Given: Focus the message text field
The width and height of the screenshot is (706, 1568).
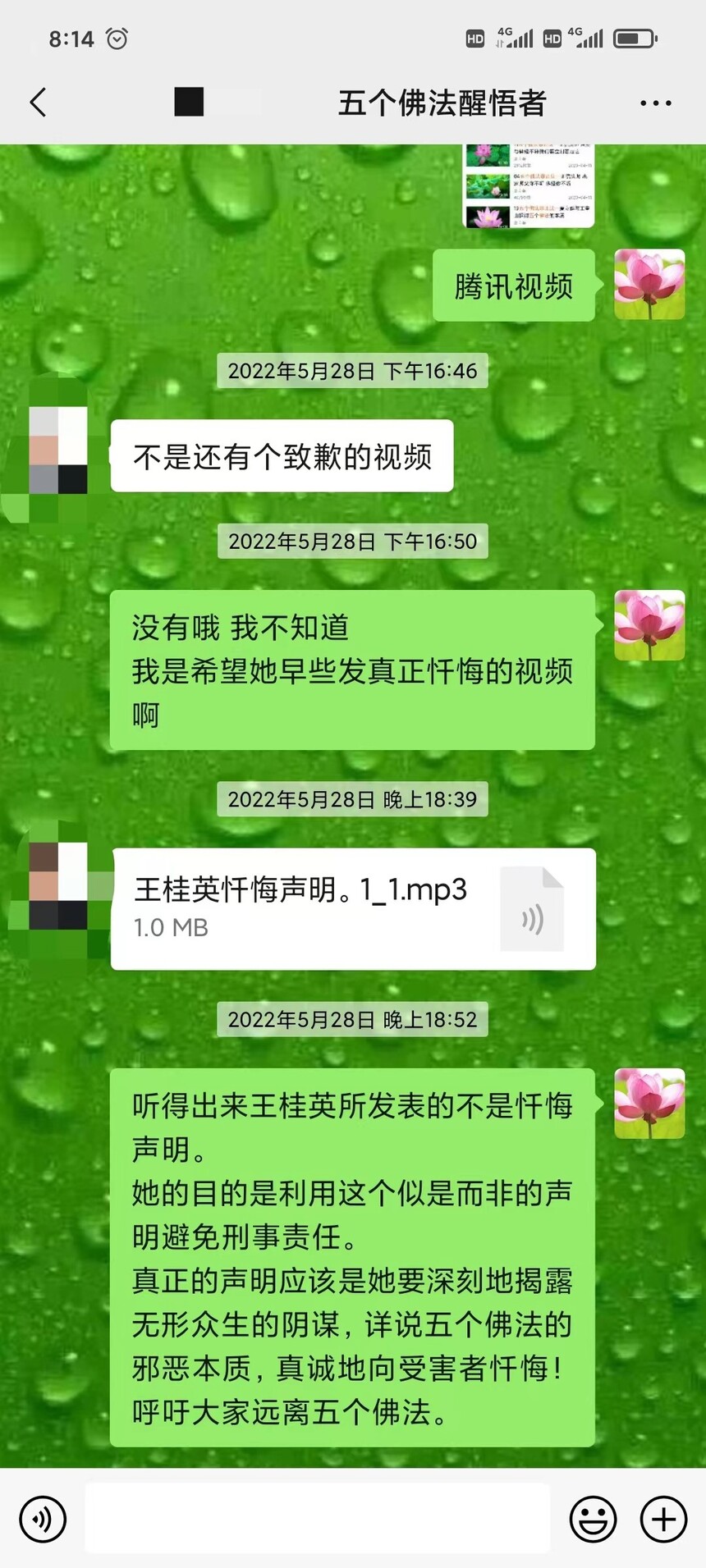Looking at the screenshot, I should coord(317,1519).
